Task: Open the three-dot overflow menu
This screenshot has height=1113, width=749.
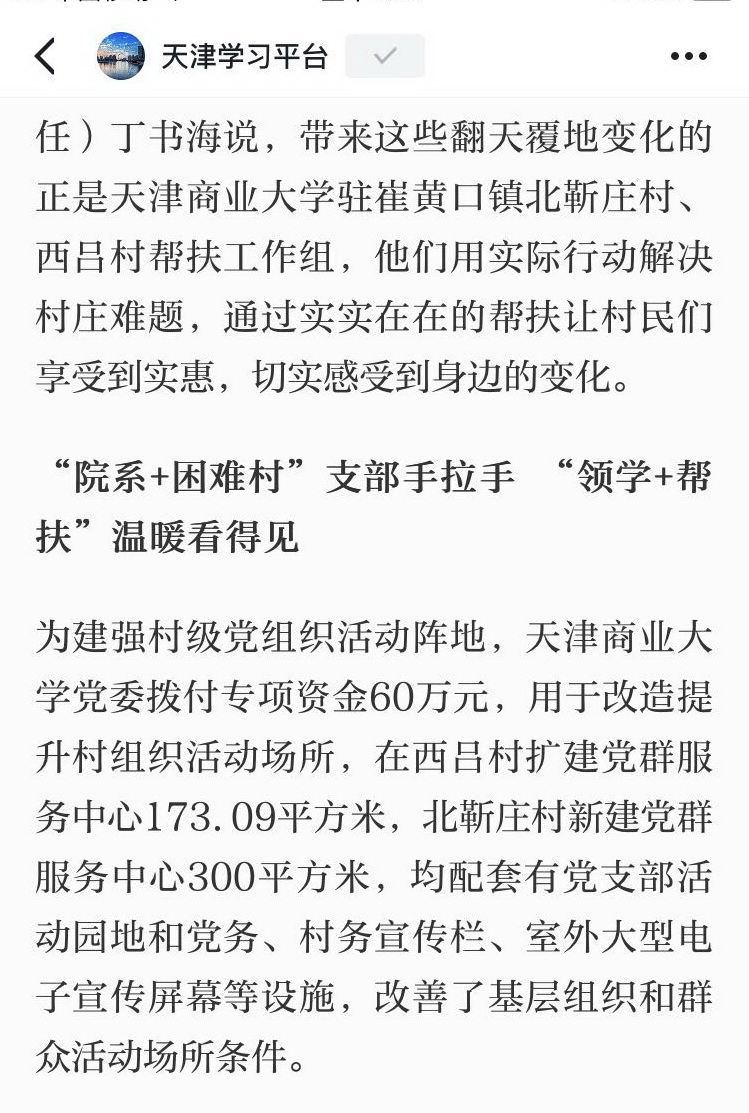Action: [x=689, y=56]
